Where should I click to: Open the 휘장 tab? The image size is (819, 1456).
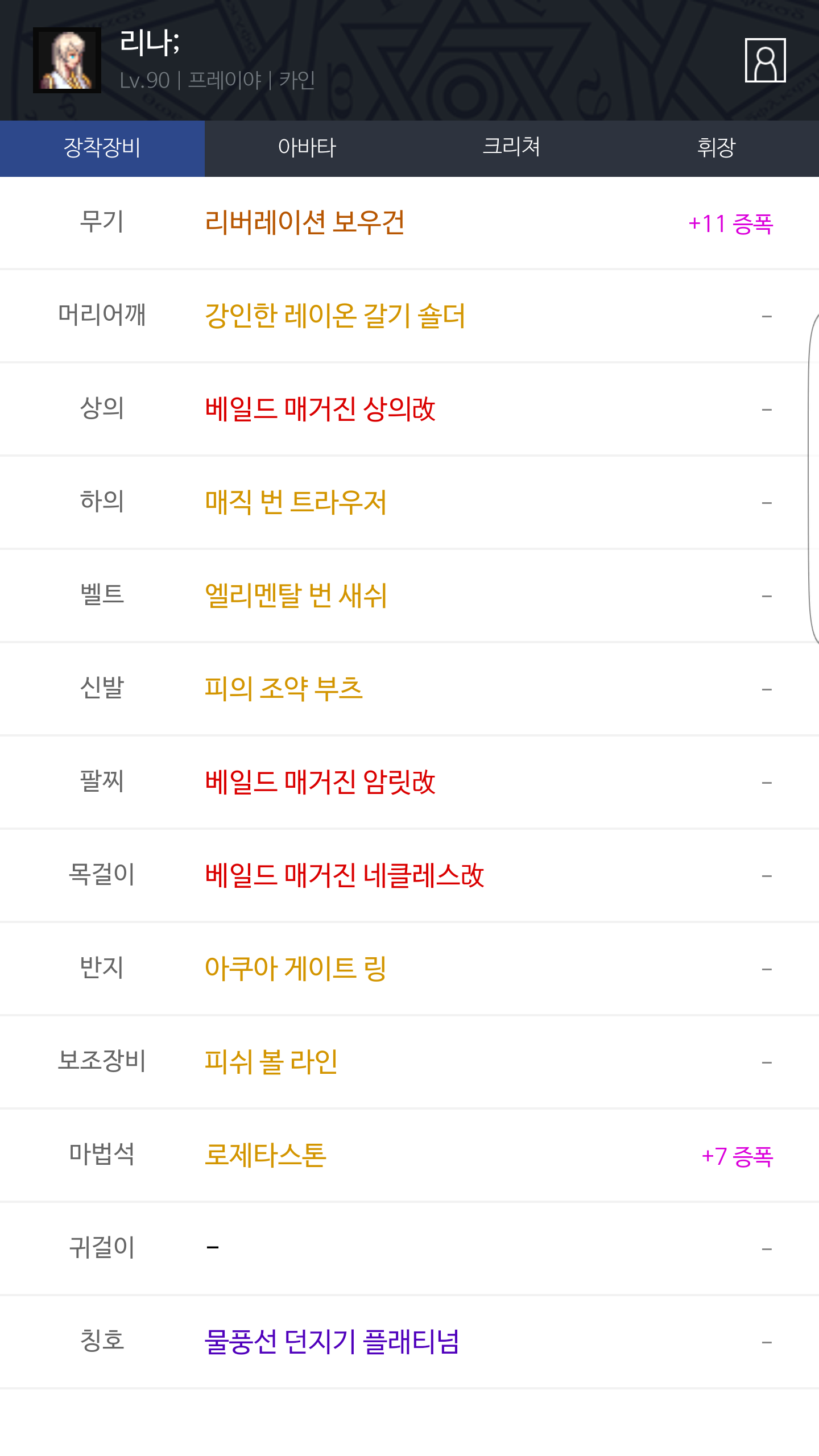[717, 148]
